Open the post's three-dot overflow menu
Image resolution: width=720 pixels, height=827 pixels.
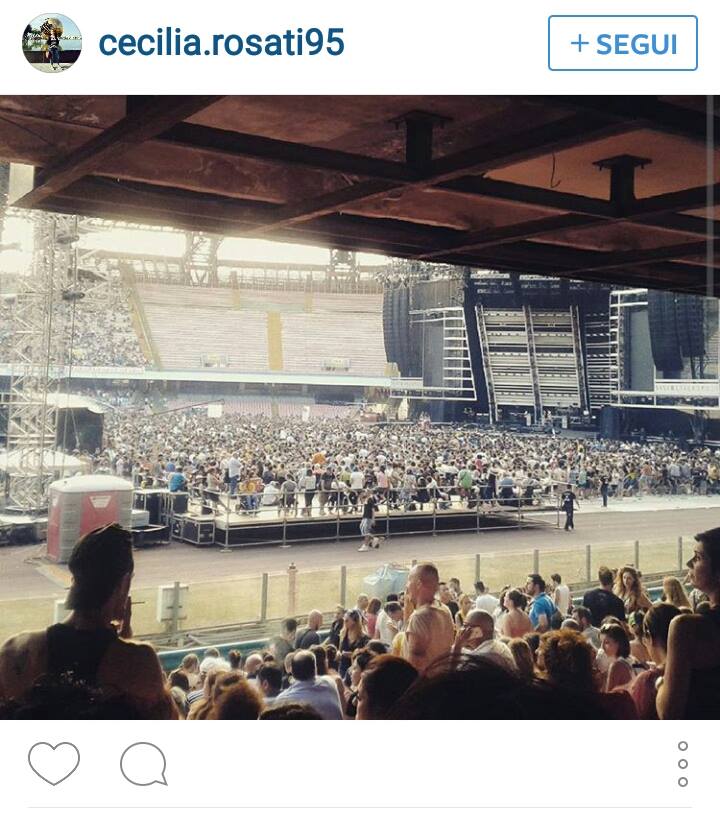coord(683,764)
